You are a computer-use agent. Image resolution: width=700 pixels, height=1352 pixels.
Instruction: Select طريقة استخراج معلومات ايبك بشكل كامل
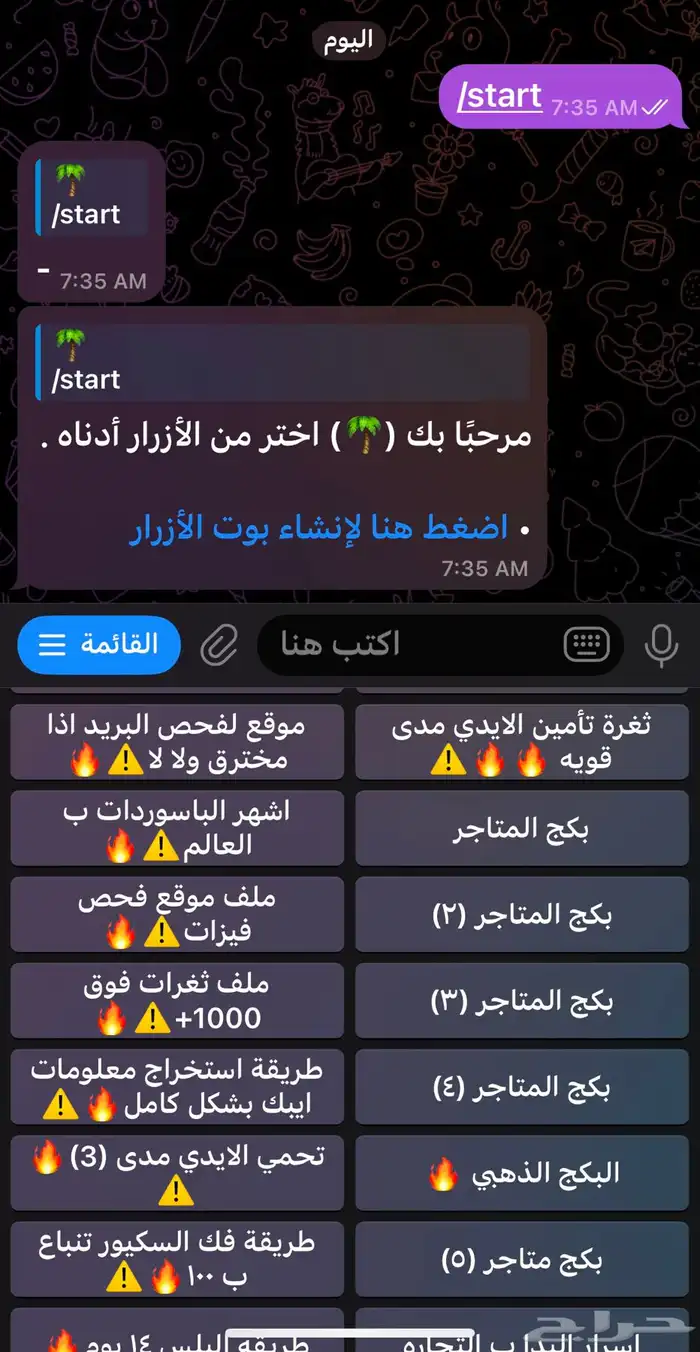point(177,1087)
